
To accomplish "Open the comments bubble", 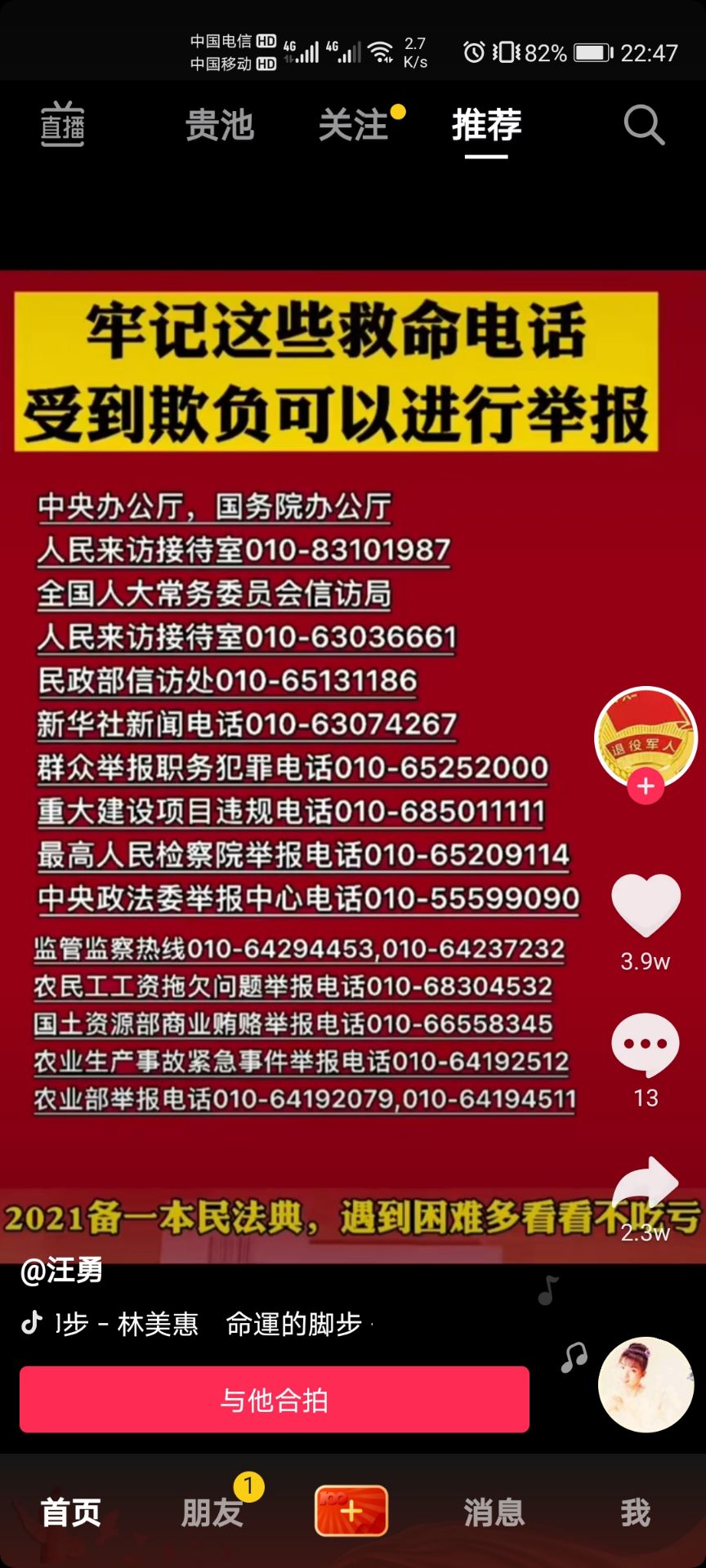I will tap(646, 1045).
